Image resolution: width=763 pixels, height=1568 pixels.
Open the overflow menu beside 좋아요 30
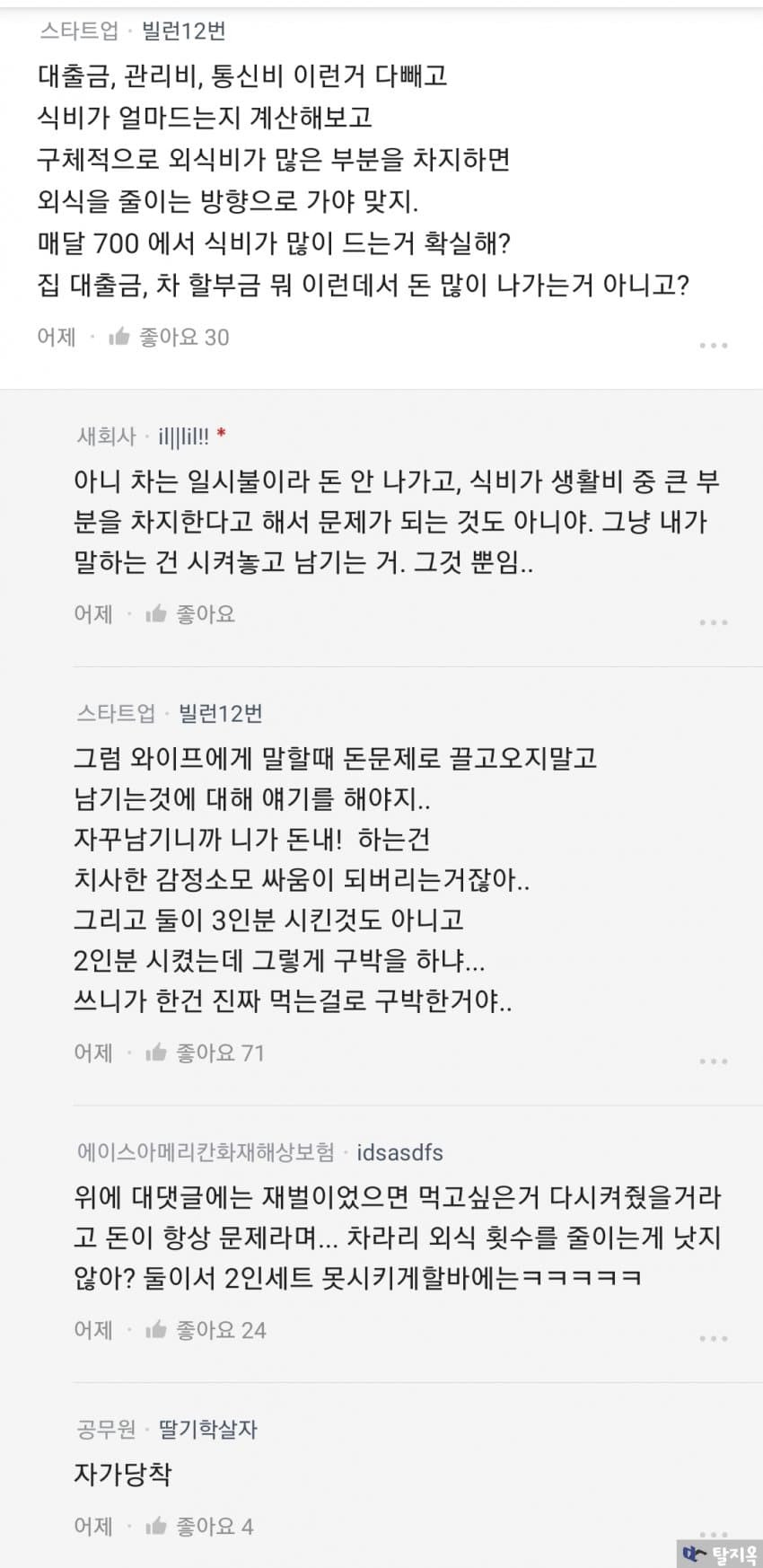[713, 346]
